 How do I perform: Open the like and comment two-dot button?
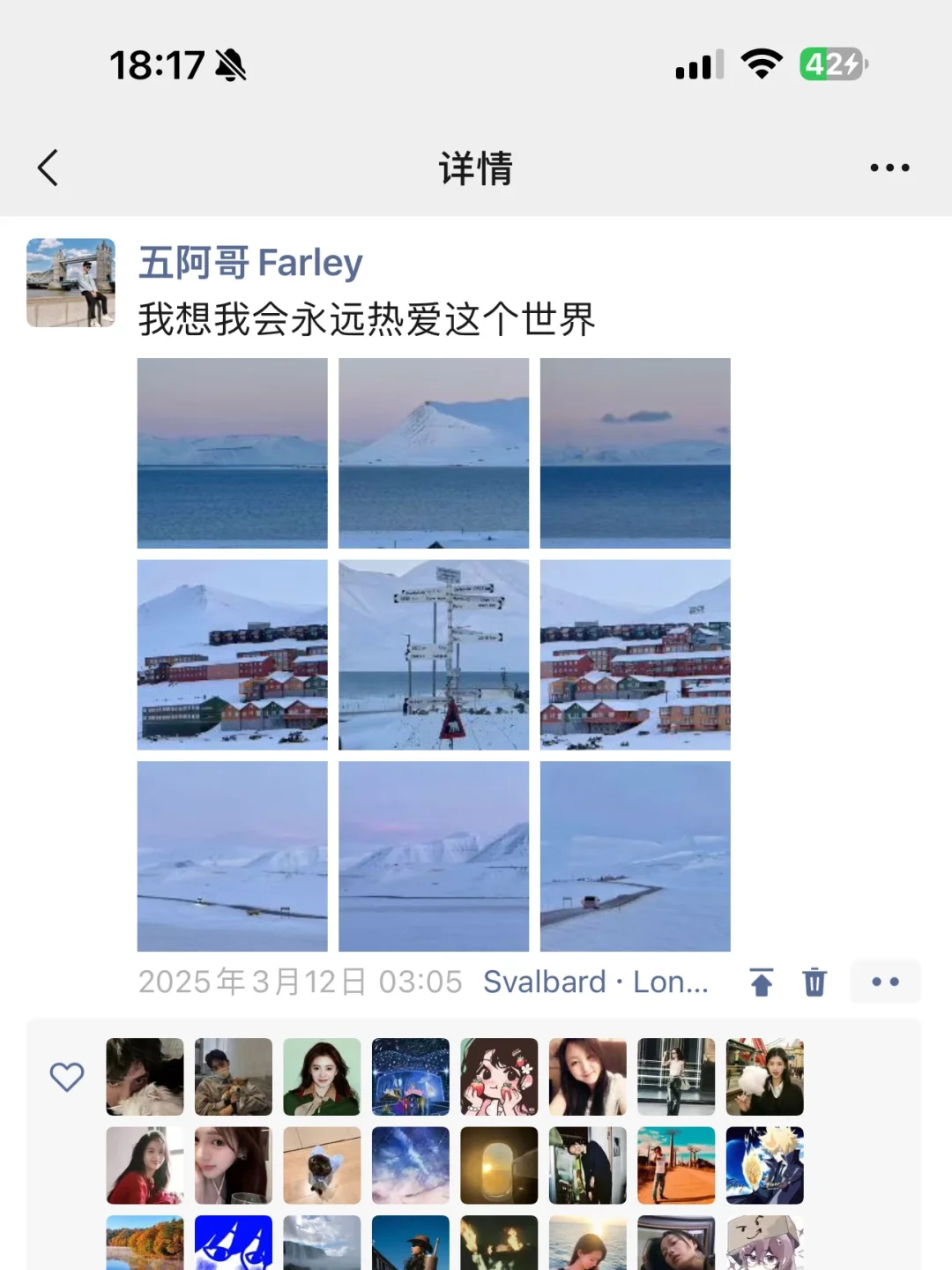[885, 982]
